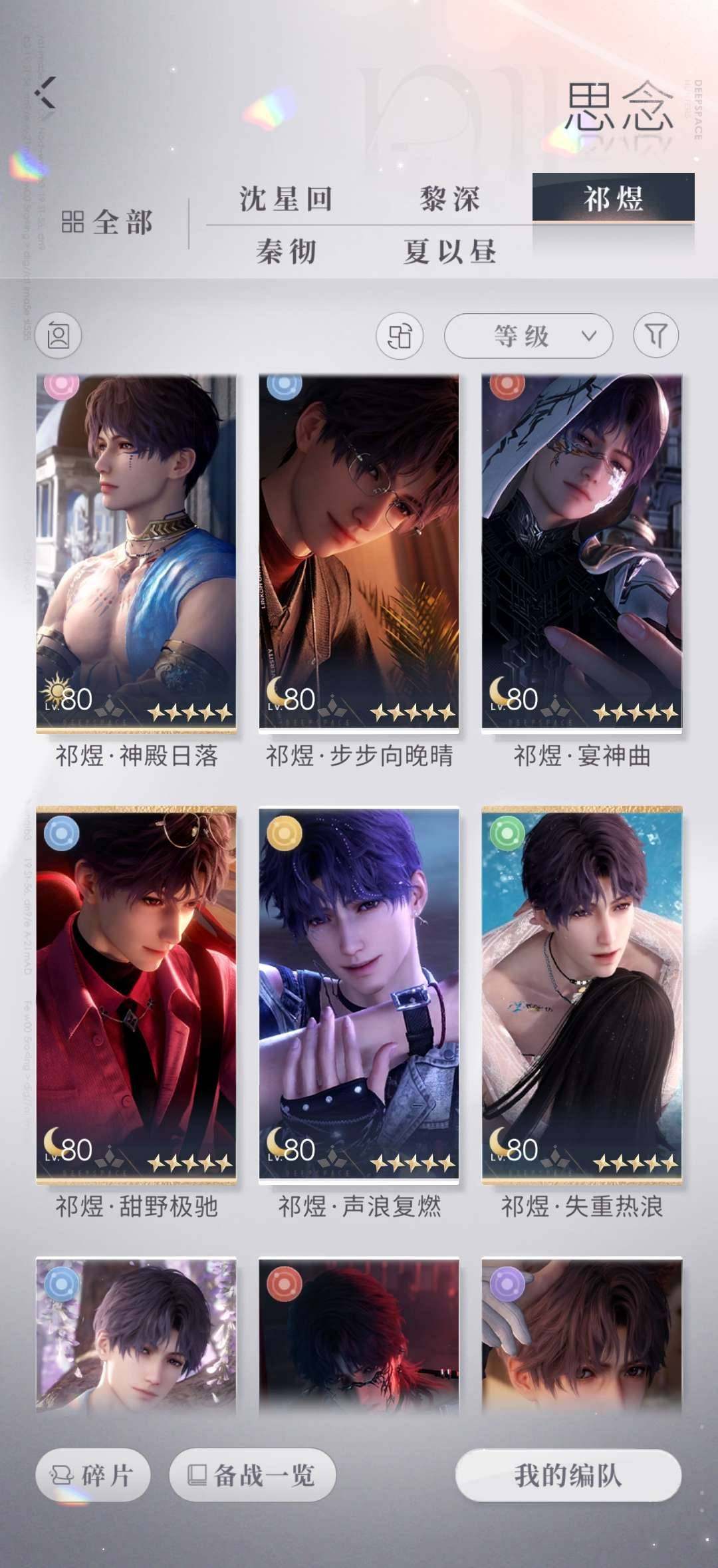
Task: Select the 祁煜·声浪复燃 card
Action: [x=359, y=995]
